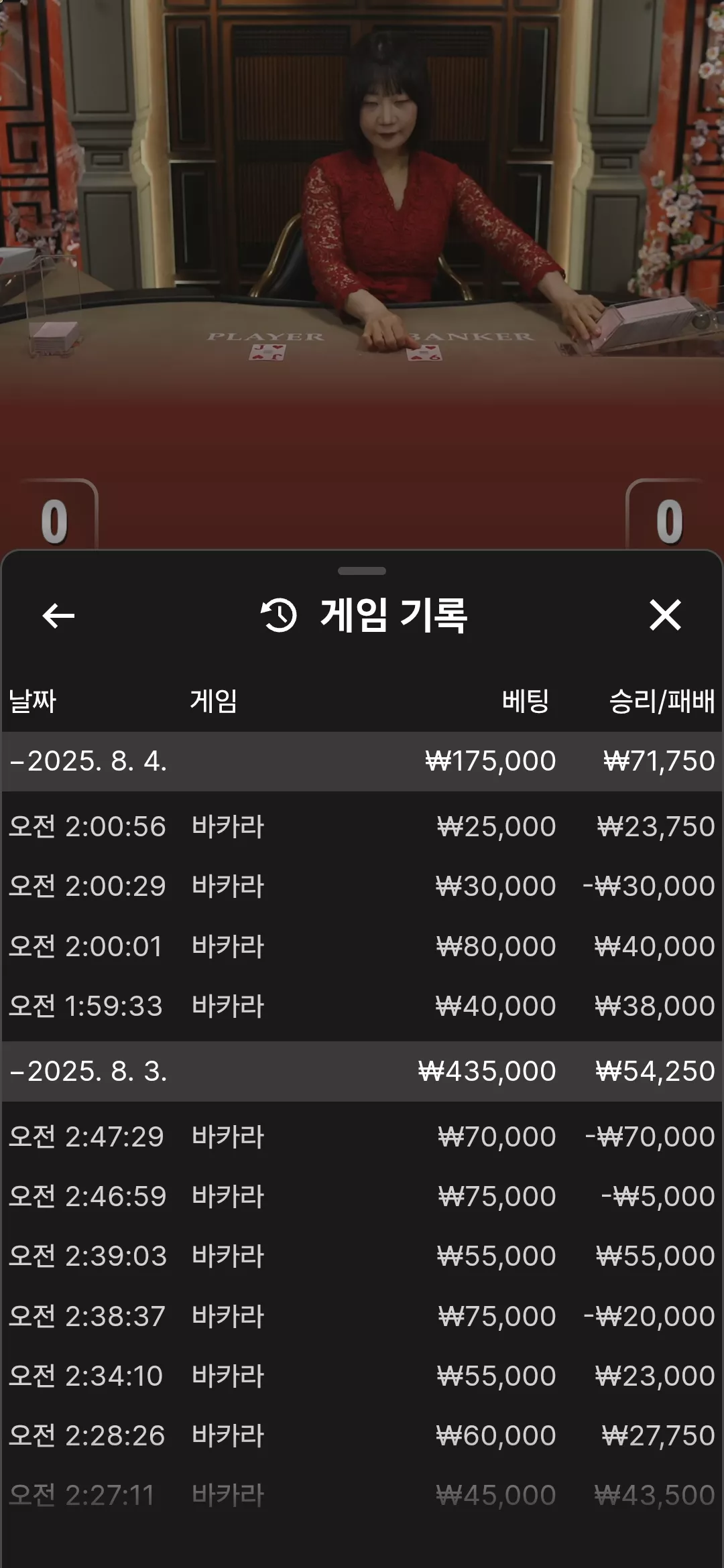Open the 오전 2:38:37 baccarat record

362,1316
